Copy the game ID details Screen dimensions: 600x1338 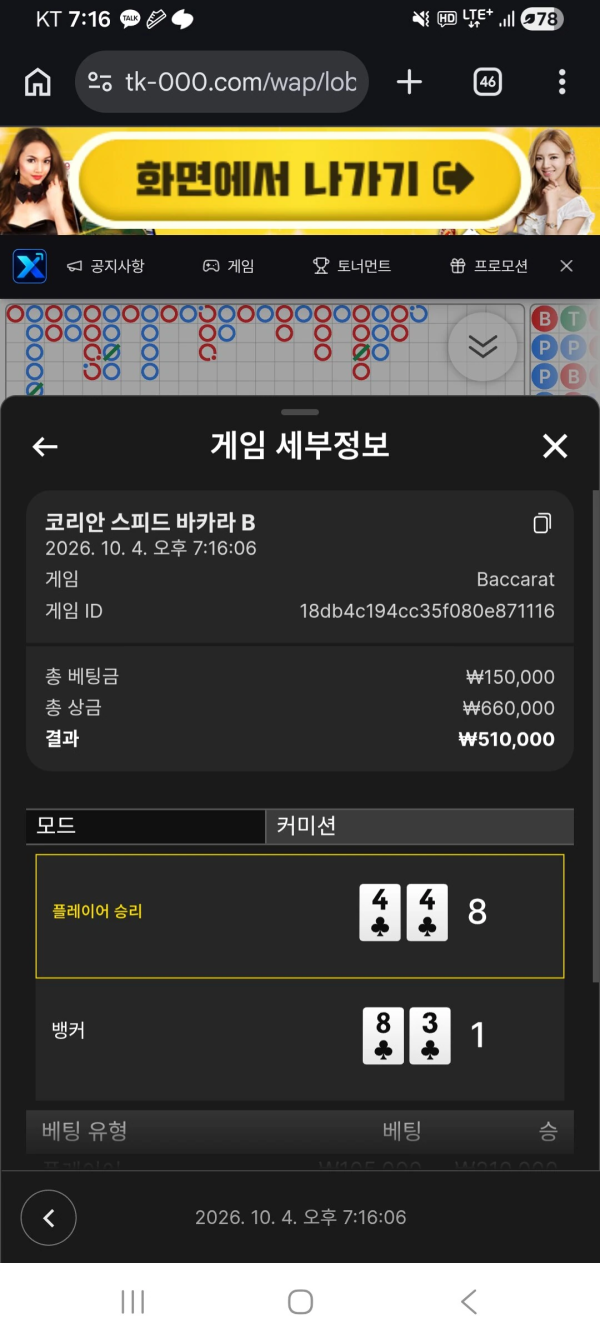pyautogui.click(x=542, y=523)
